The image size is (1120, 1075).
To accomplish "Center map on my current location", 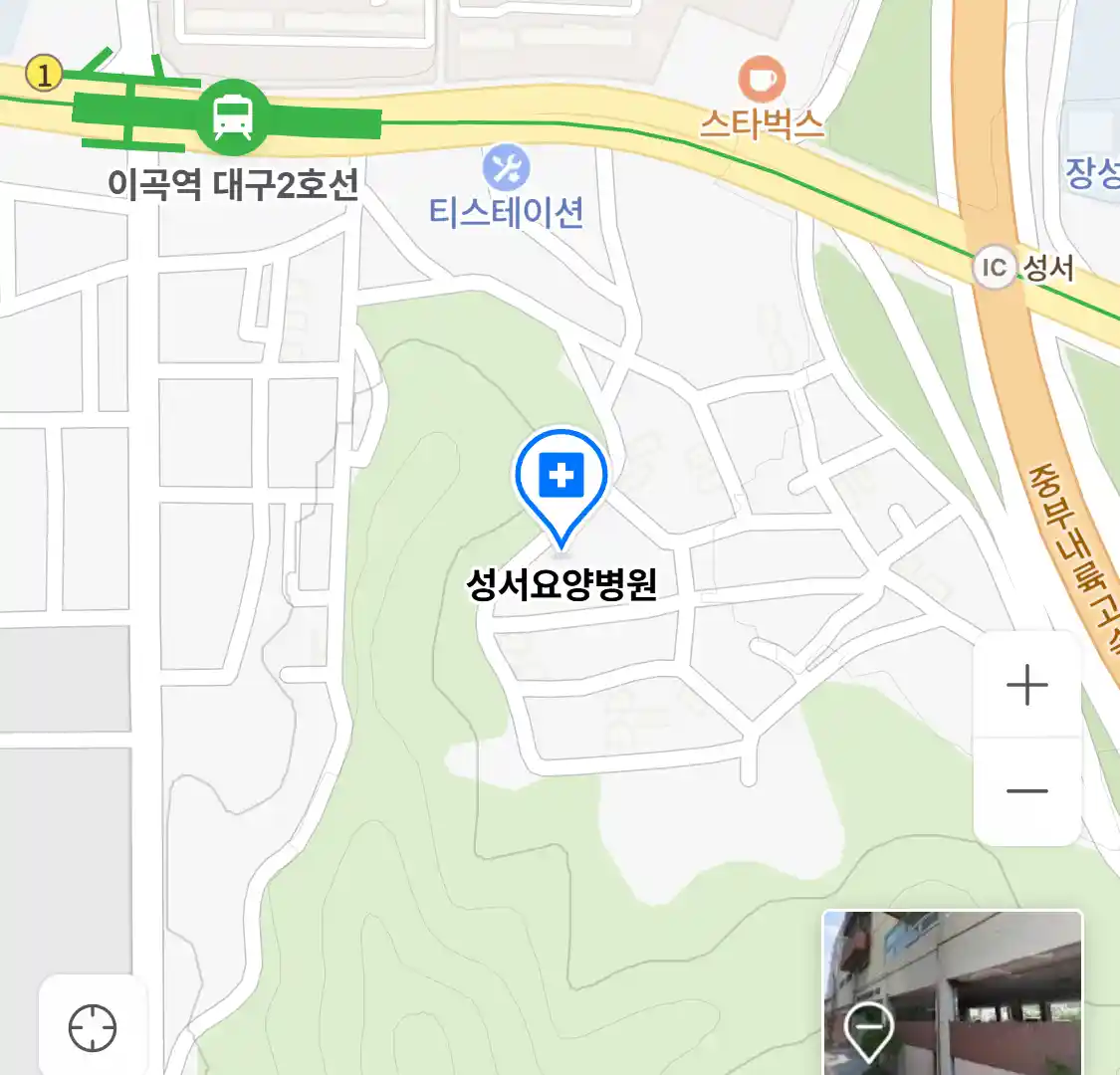I will click(x=93, y=1027).
